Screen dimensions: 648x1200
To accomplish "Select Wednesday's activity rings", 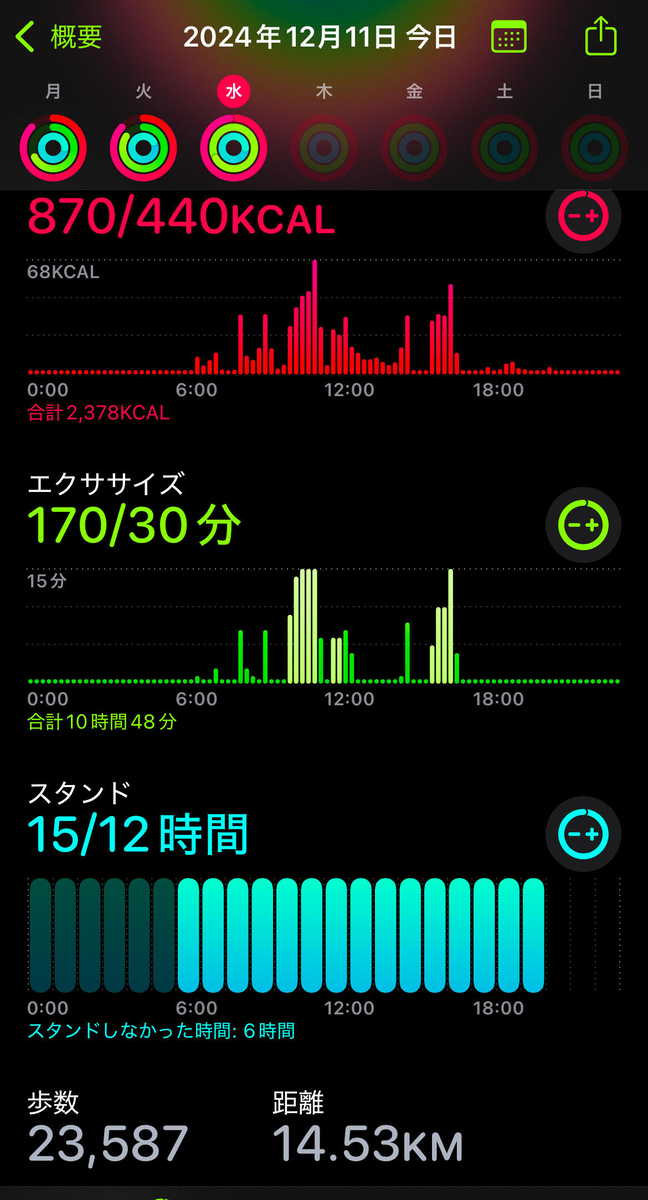I will (x=234, y=146).
